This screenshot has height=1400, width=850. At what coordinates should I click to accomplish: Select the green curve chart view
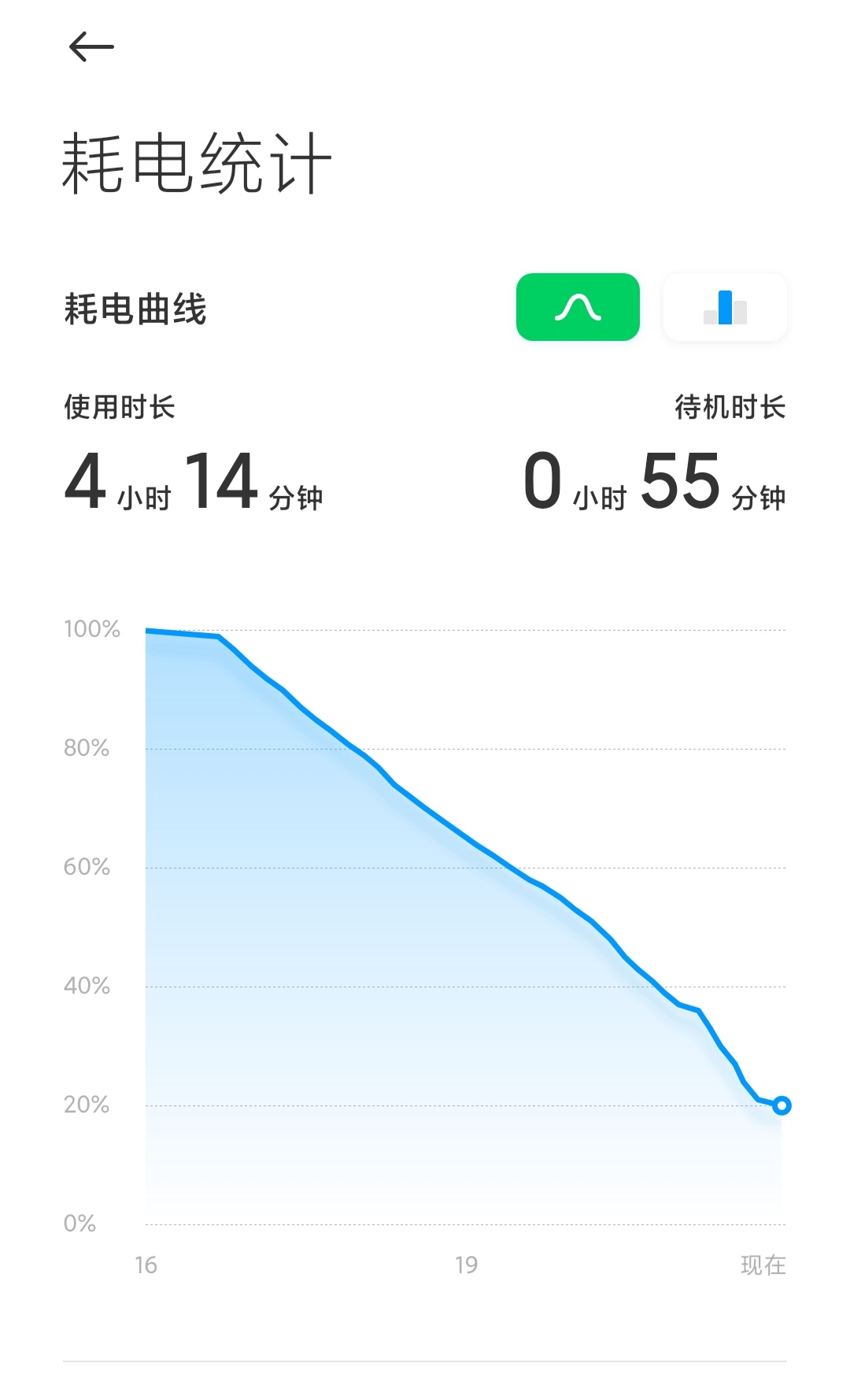[578, 307]
